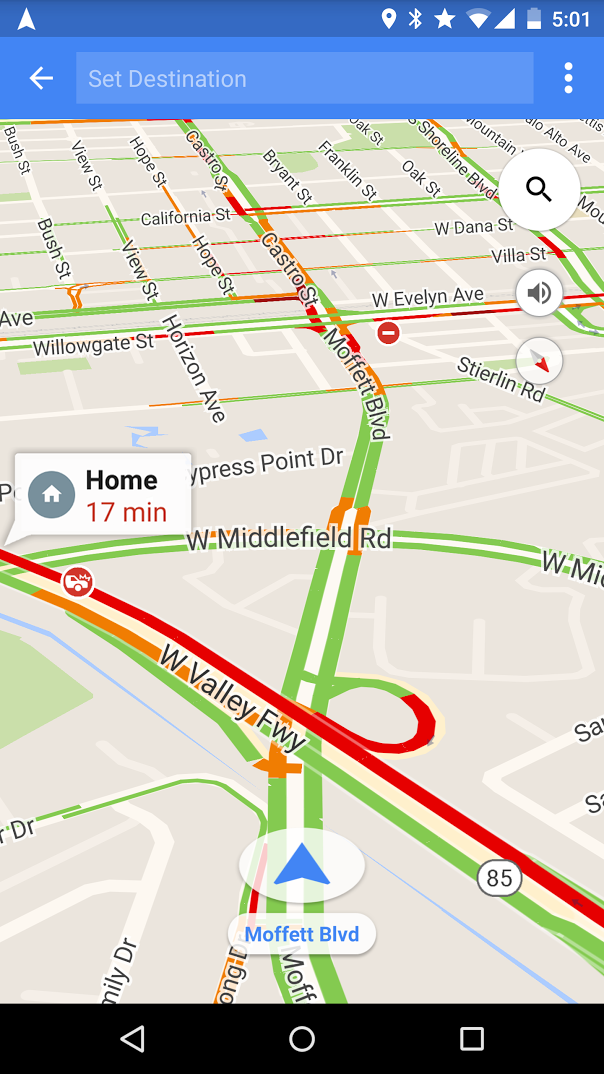
Task: Open recent apps from navigation bar
Action: point(471,1039)
